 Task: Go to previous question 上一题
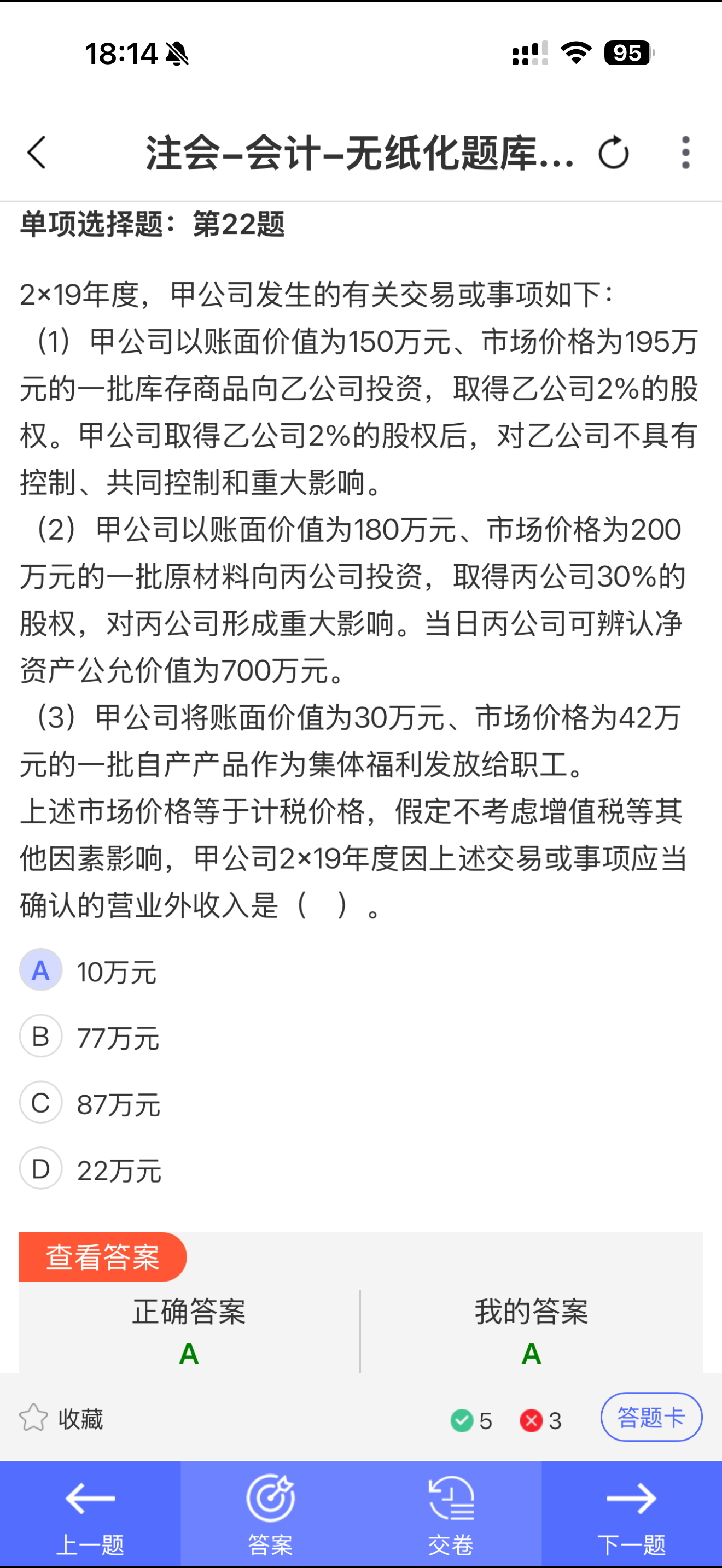click(90, 1514)
